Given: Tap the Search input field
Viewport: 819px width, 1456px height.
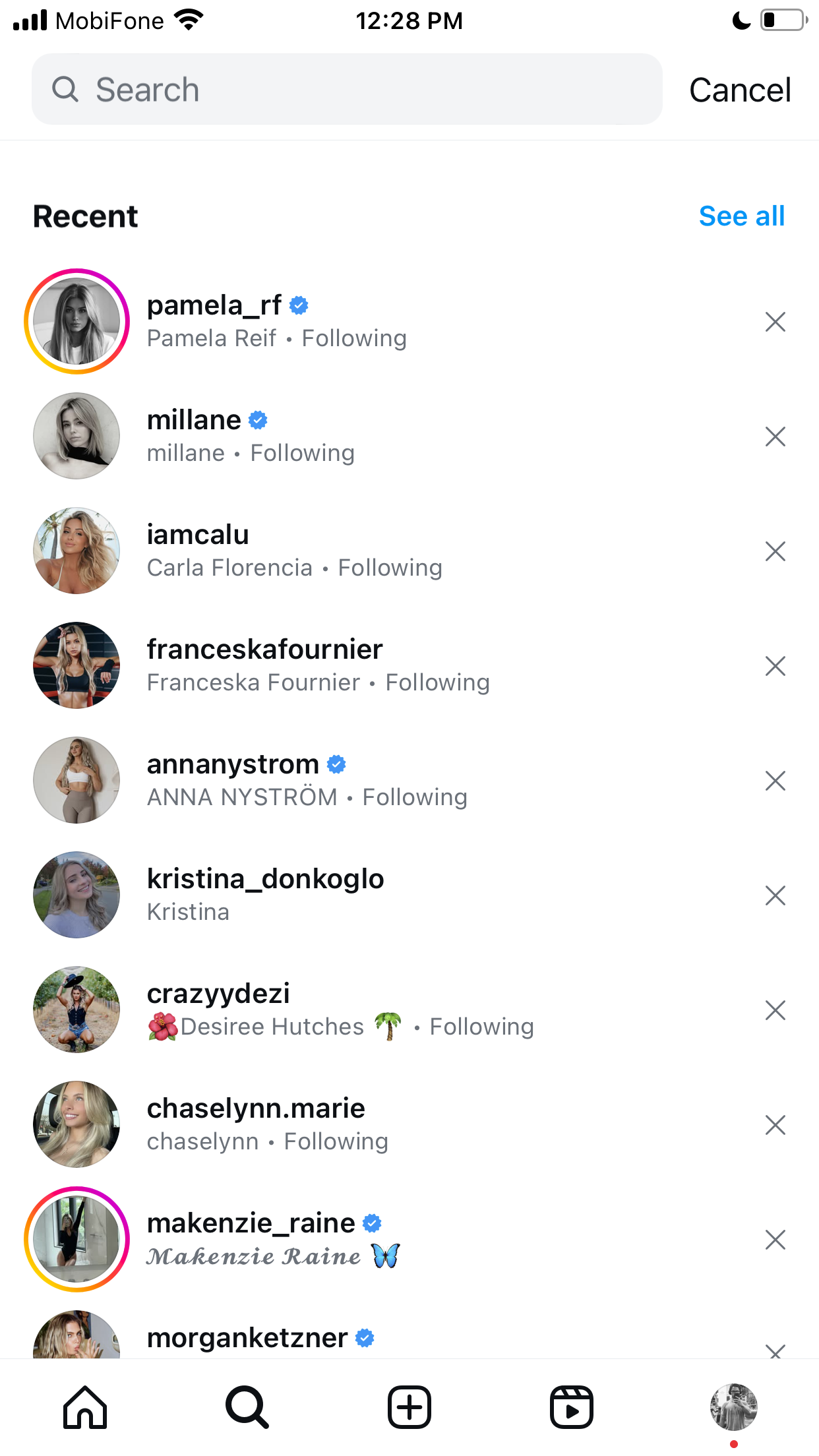Looking at the screenshot, I should click(347, 89).
